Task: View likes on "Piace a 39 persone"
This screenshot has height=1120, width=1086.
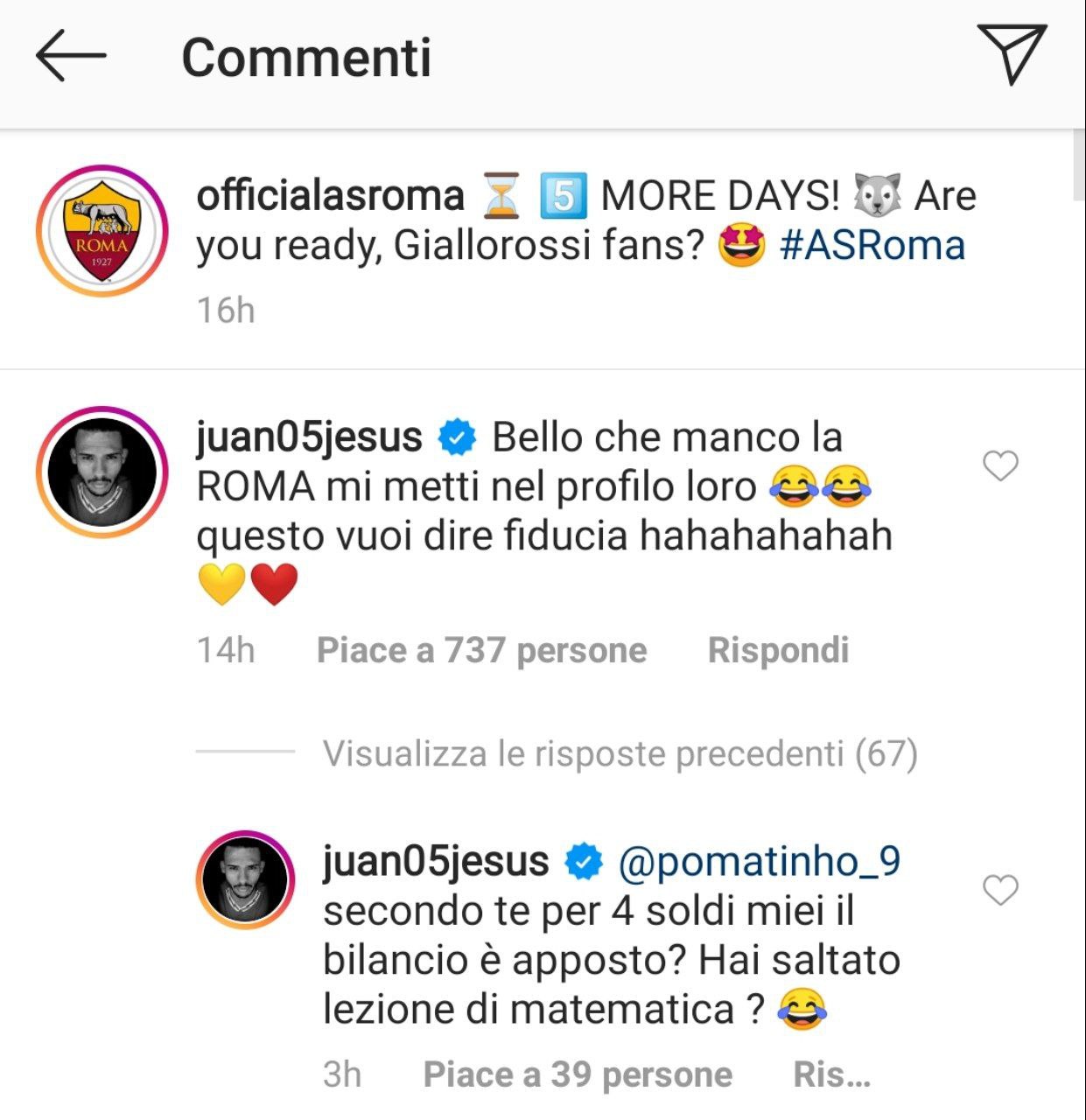Action: click(x=578, y=1074)
